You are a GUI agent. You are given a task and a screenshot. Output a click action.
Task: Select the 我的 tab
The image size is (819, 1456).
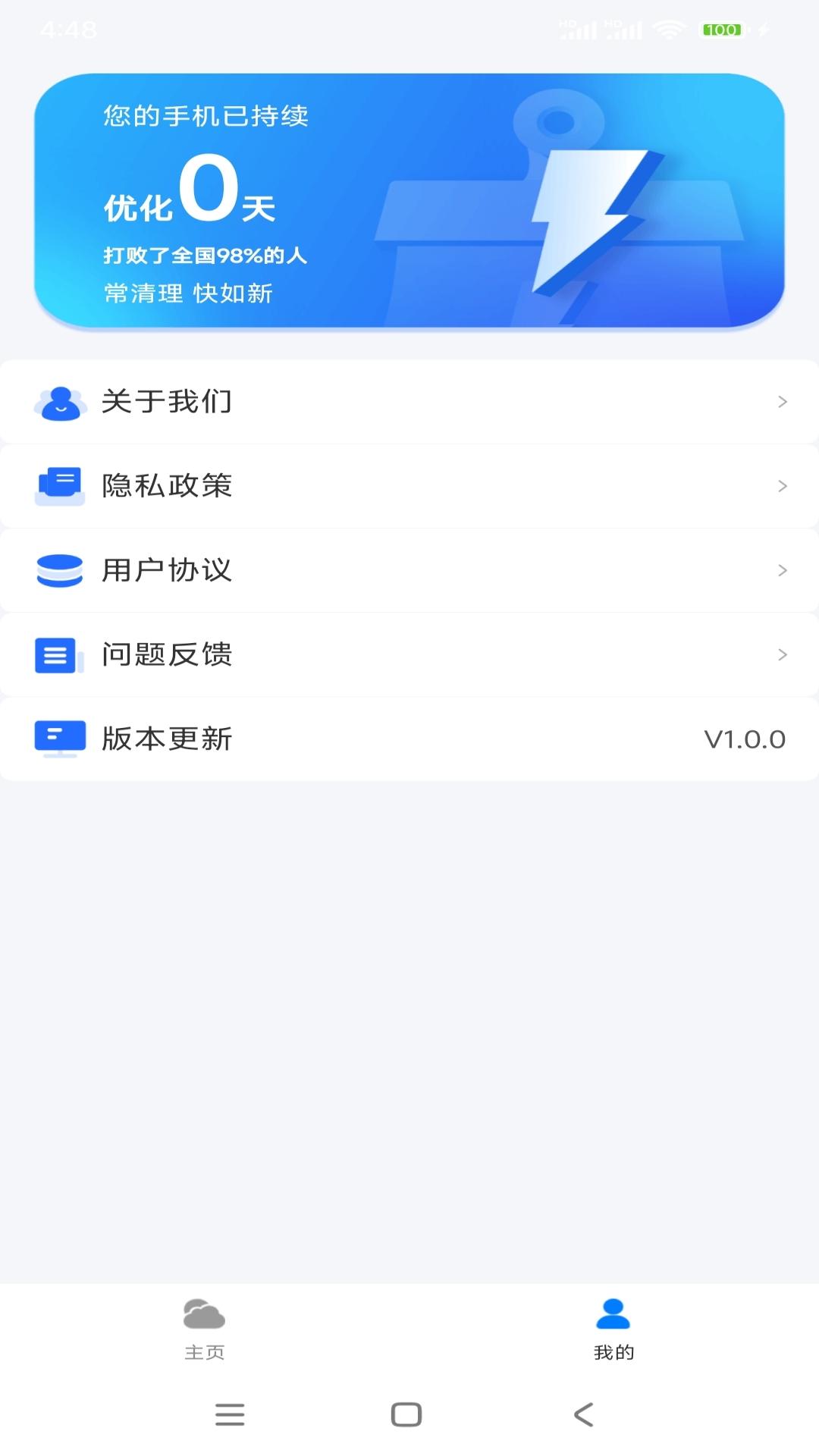pos(613,1329)
